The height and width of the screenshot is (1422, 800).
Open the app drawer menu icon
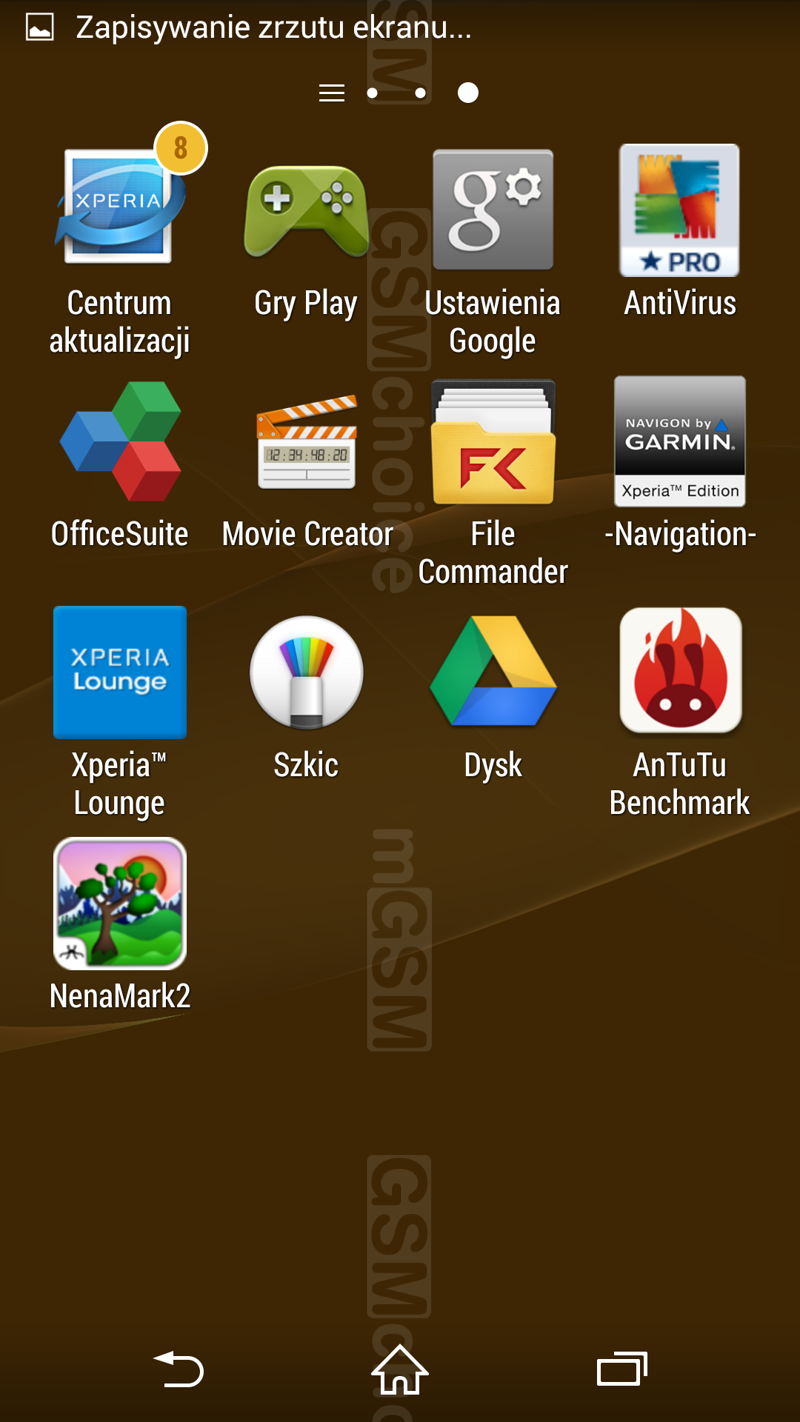pyautogui.click(x=331, y=93)
